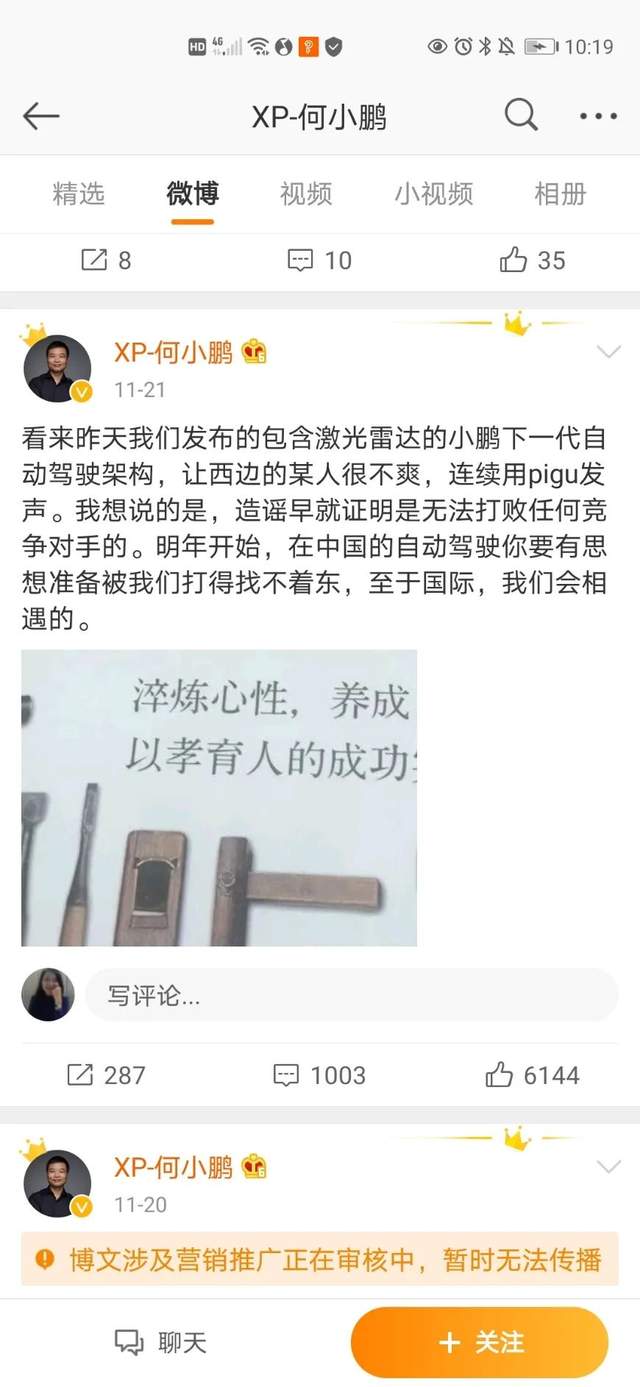Viewport: 640px width, 1387px height.
Task: View the 1003 comments on the 11-21 post
Action: point(319,1075)
